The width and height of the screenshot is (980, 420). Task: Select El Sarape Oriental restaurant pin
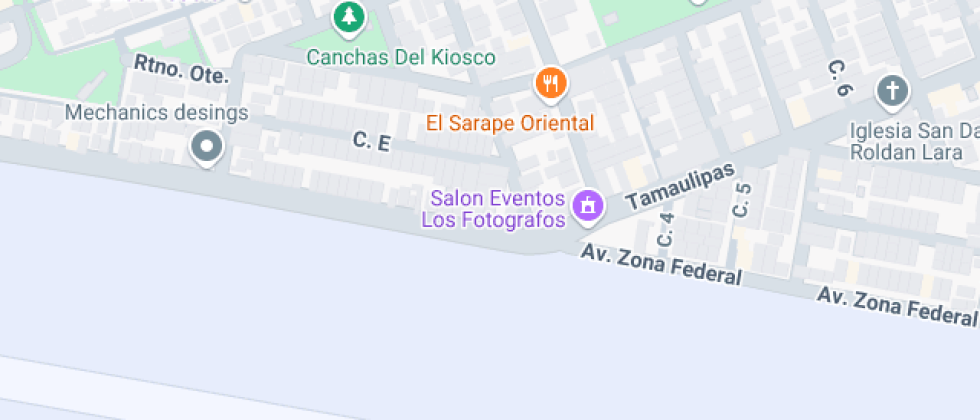(550, 84)
